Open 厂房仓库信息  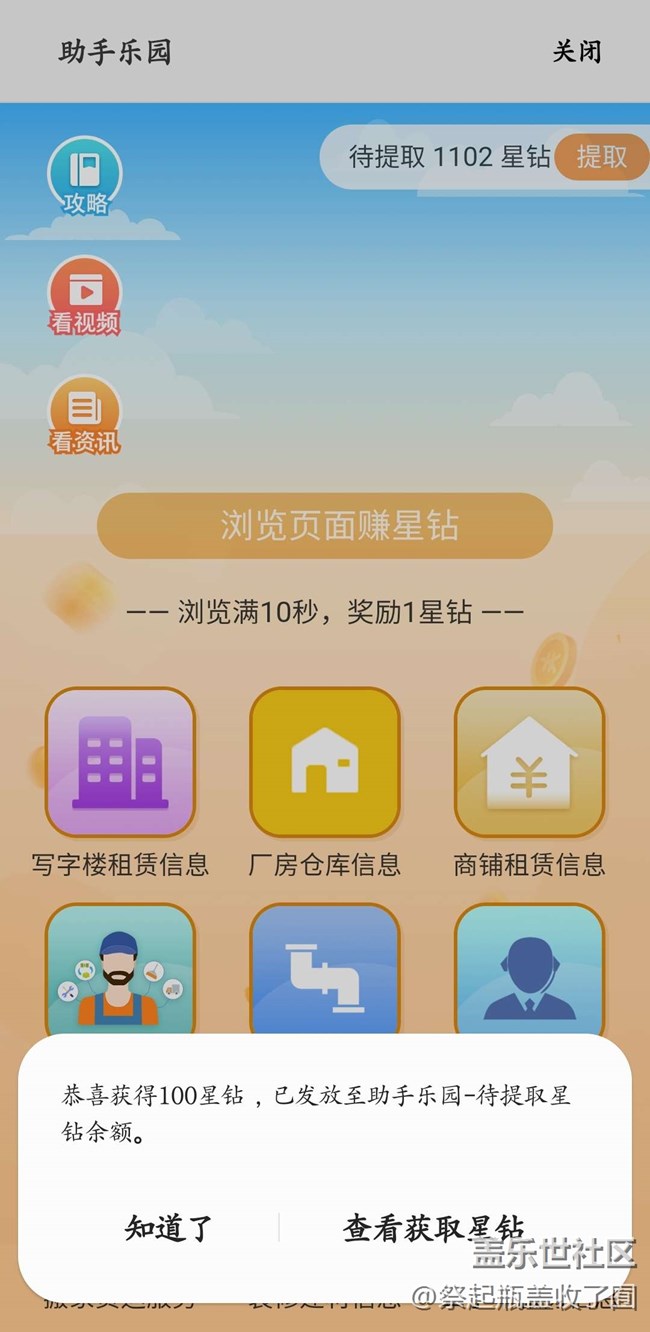click(x=325, y=762)
